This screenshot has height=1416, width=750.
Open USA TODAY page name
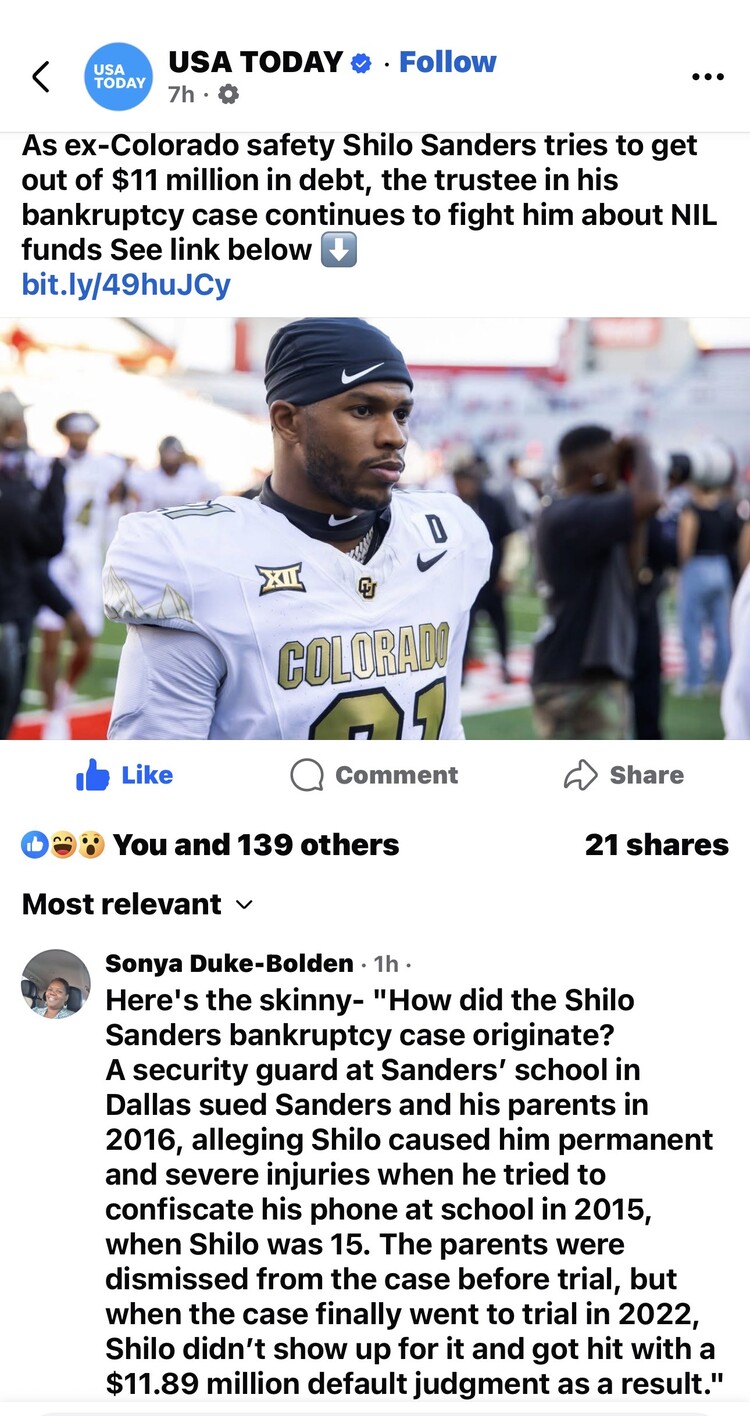tap(256, 62)
